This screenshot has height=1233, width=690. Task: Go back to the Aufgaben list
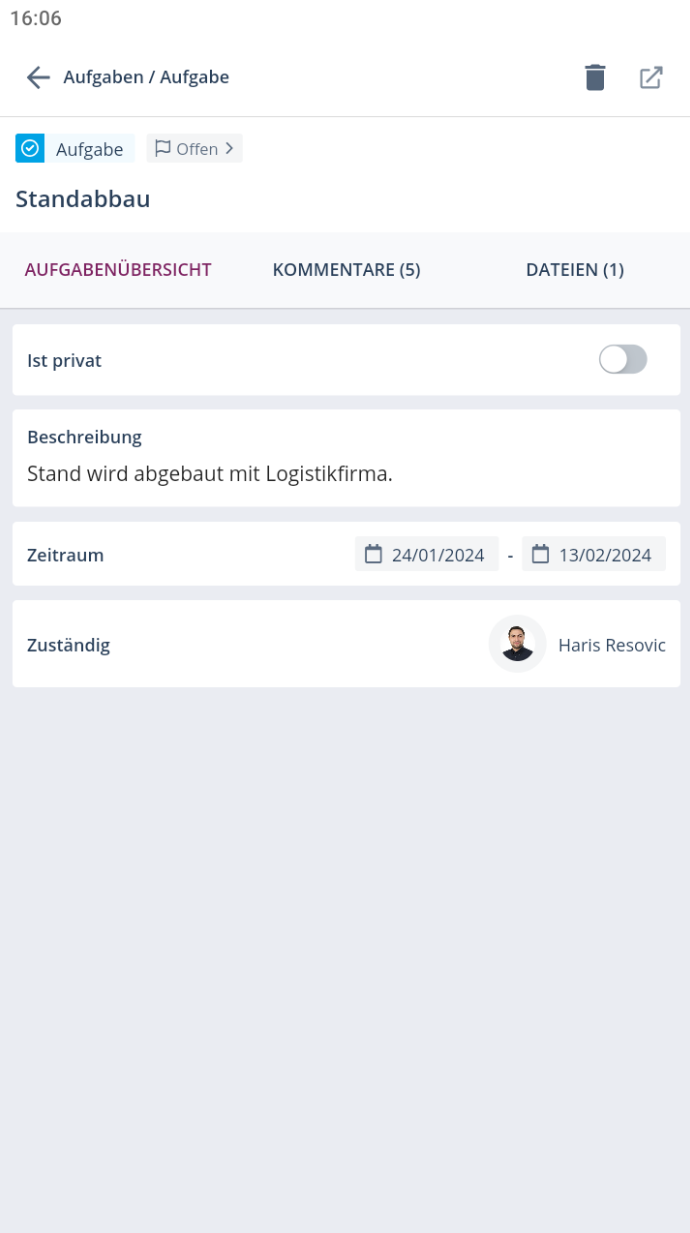(x=38, y=77)
